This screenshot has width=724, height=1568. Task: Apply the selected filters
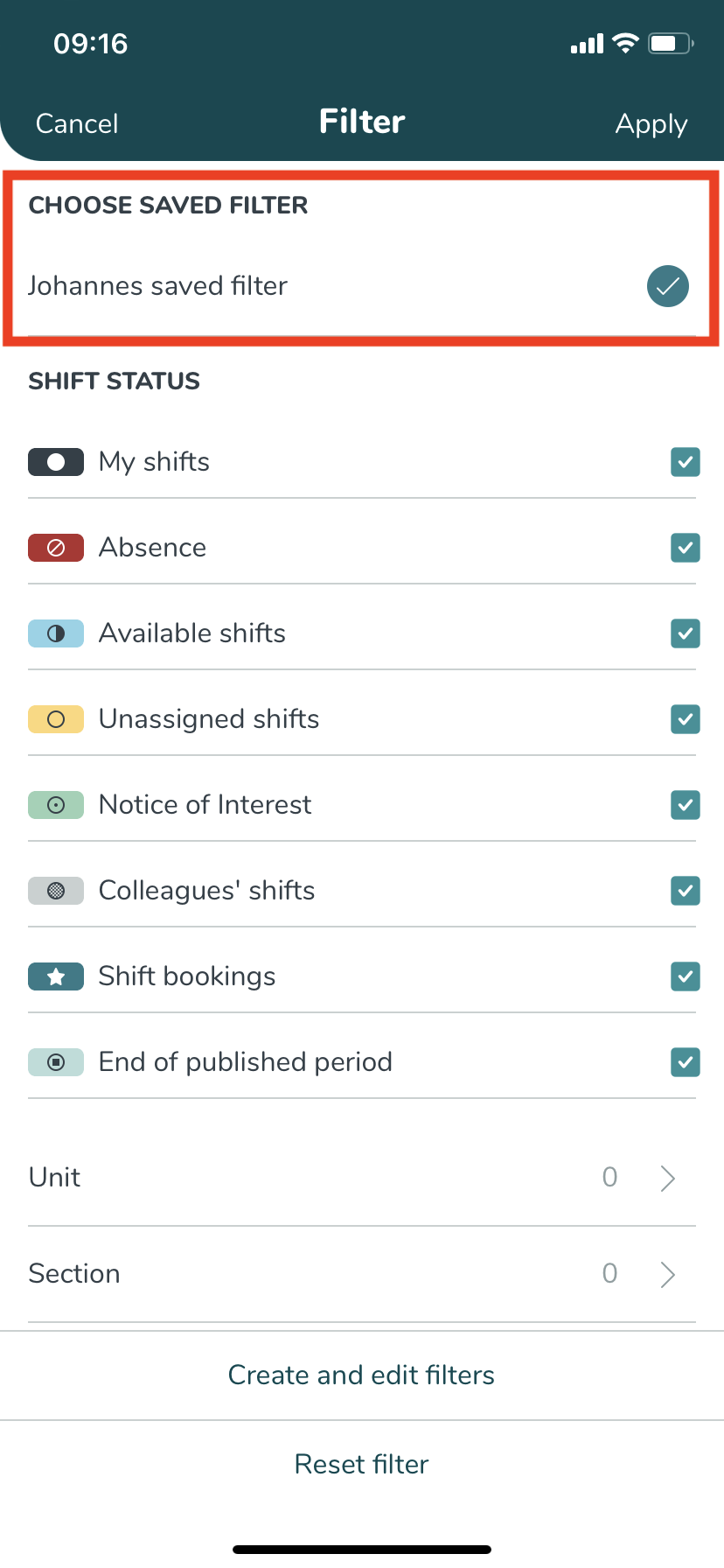[651, 123]
